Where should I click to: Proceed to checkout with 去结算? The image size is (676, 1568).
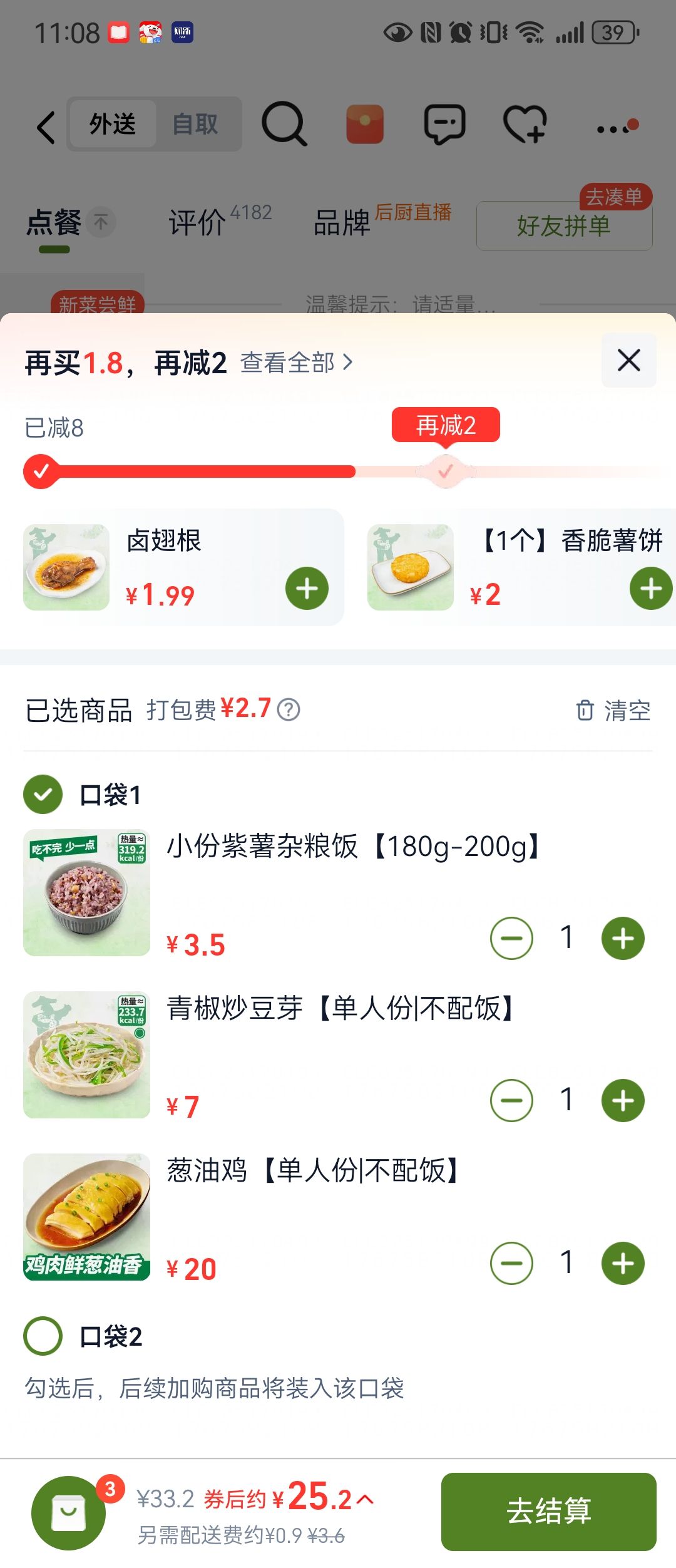[548, 1512]
